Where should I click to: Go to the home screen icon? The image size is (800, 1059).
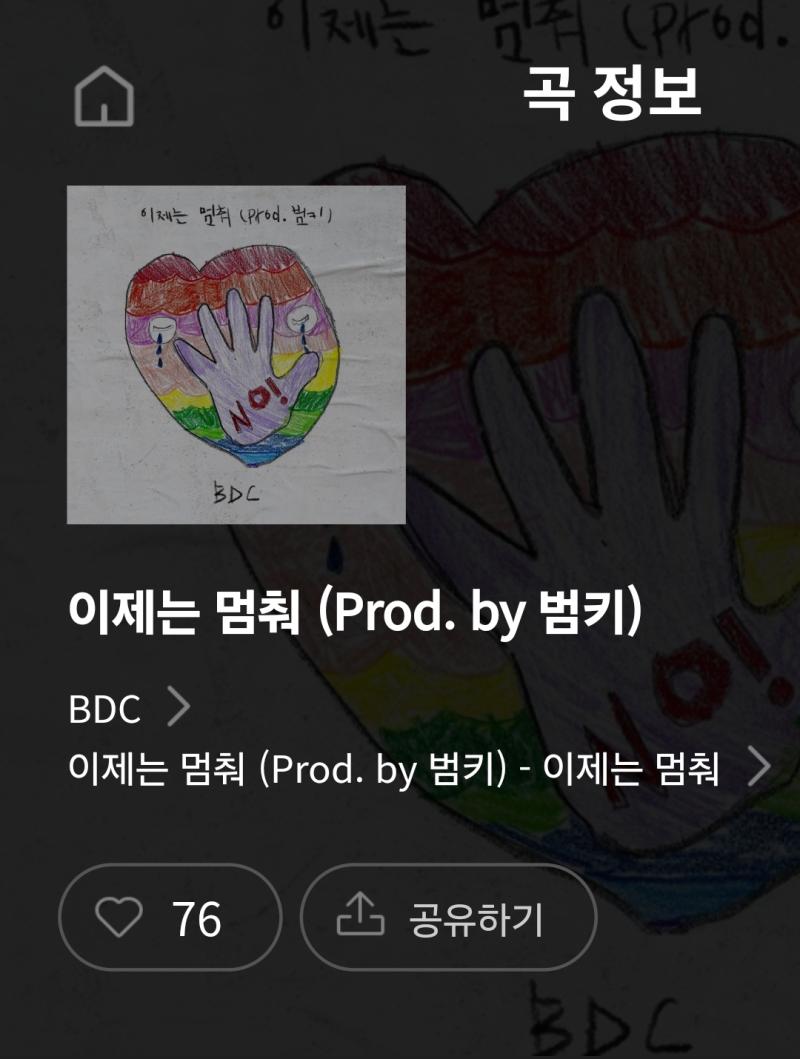(104, 97)
